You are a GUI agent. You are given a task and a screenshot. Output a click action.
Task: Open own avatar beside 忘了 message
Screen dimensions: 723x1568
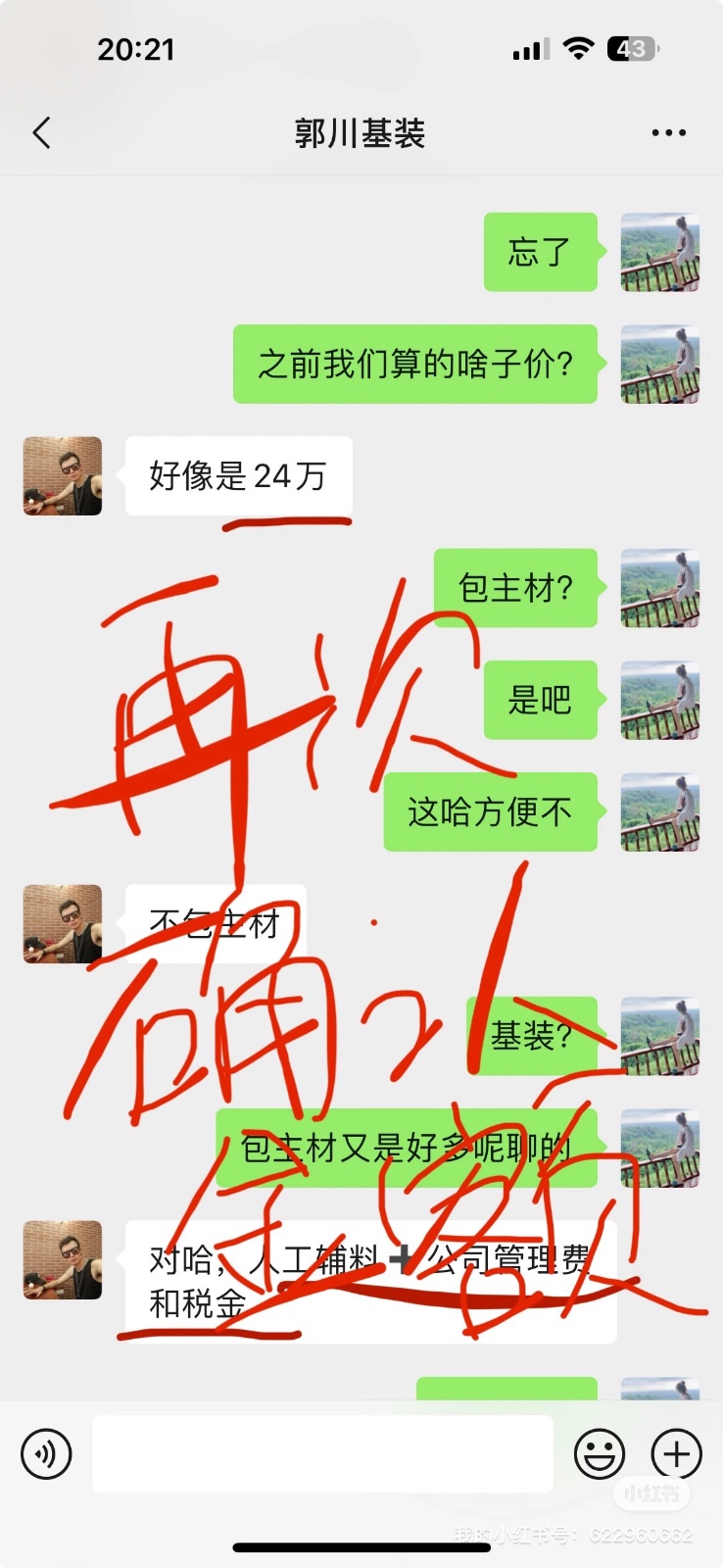pos(659,252)
